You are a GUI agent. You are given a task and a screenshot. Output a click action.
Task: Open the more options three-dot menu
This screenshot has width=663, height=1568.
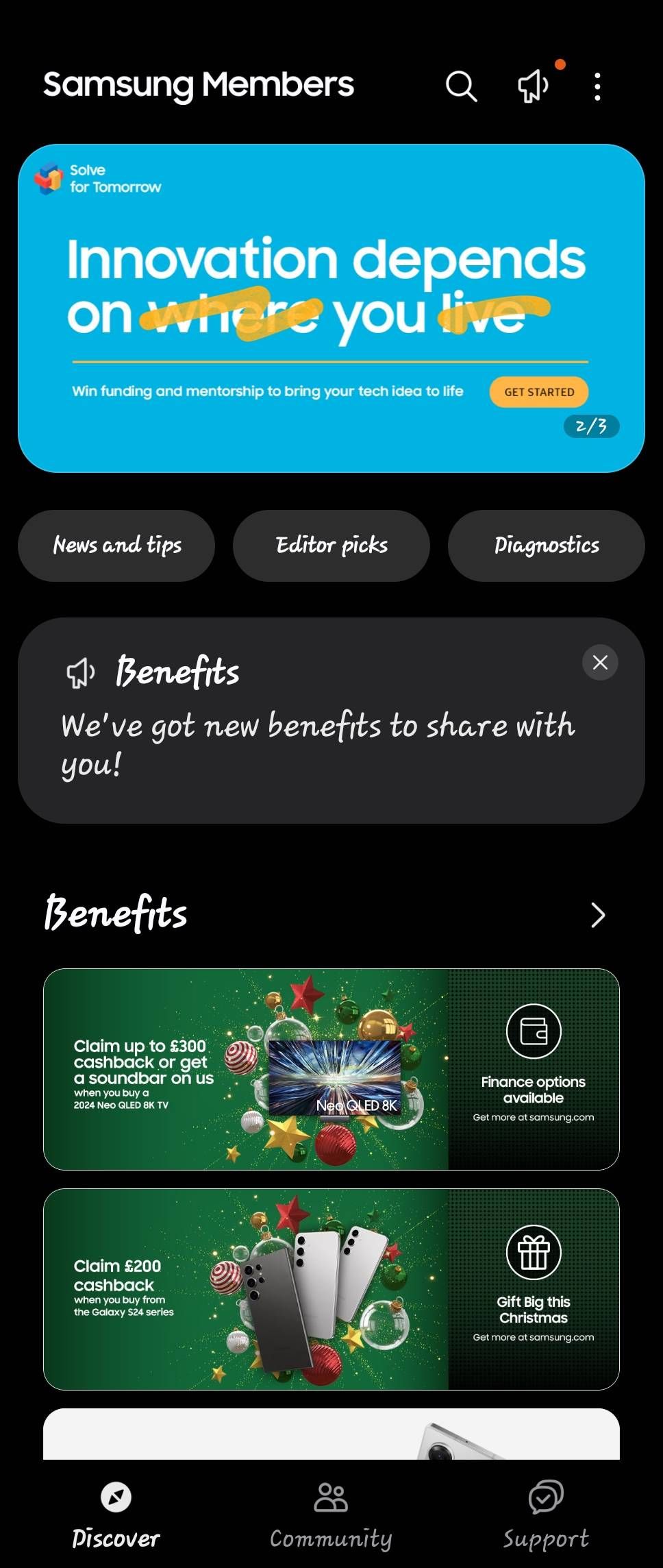[597, 86]
